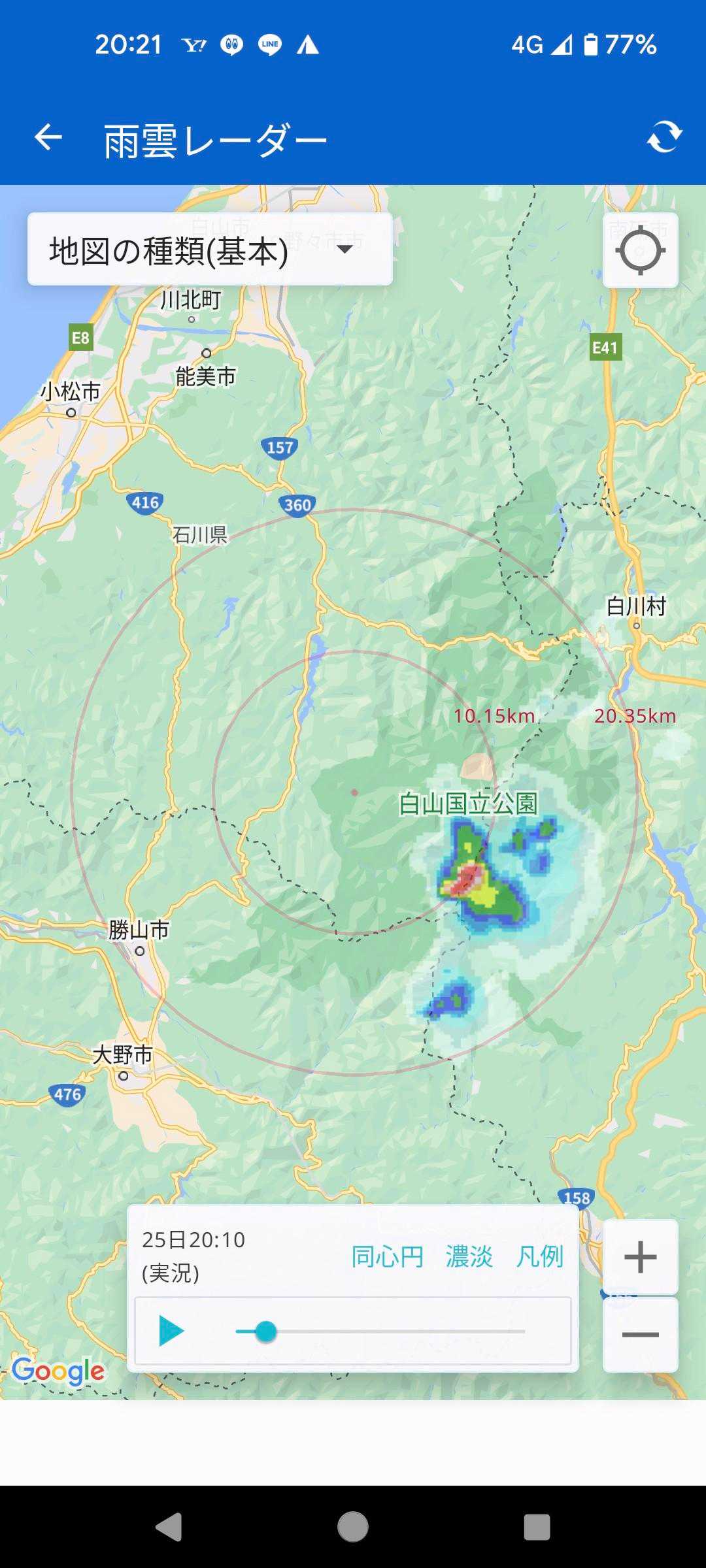
Task: Zoom in on the map
Action: coord(640,1256)
